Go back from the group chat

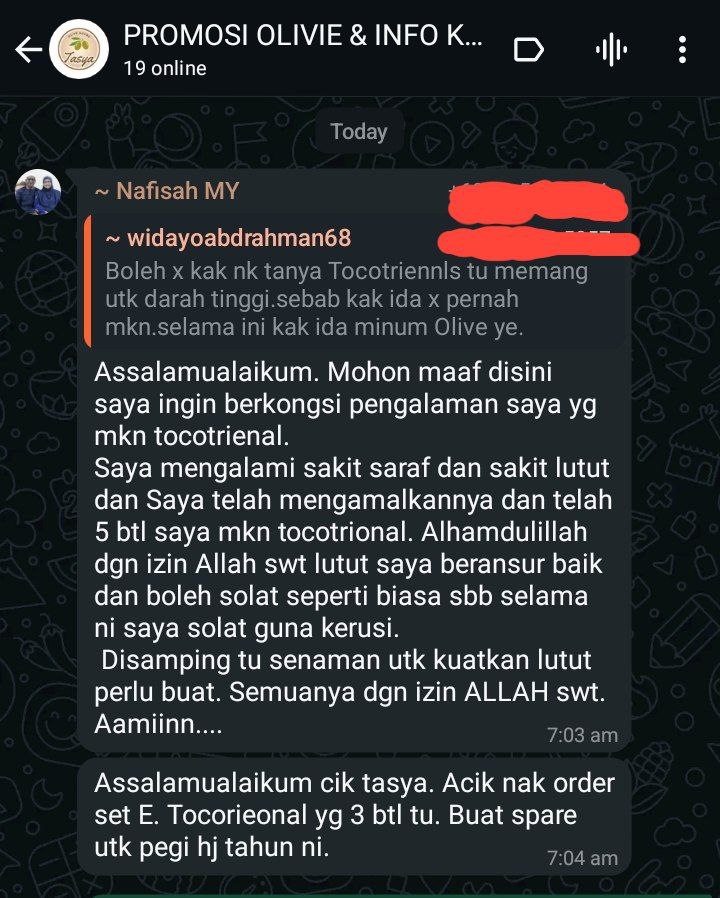click(x=27, y=50)
